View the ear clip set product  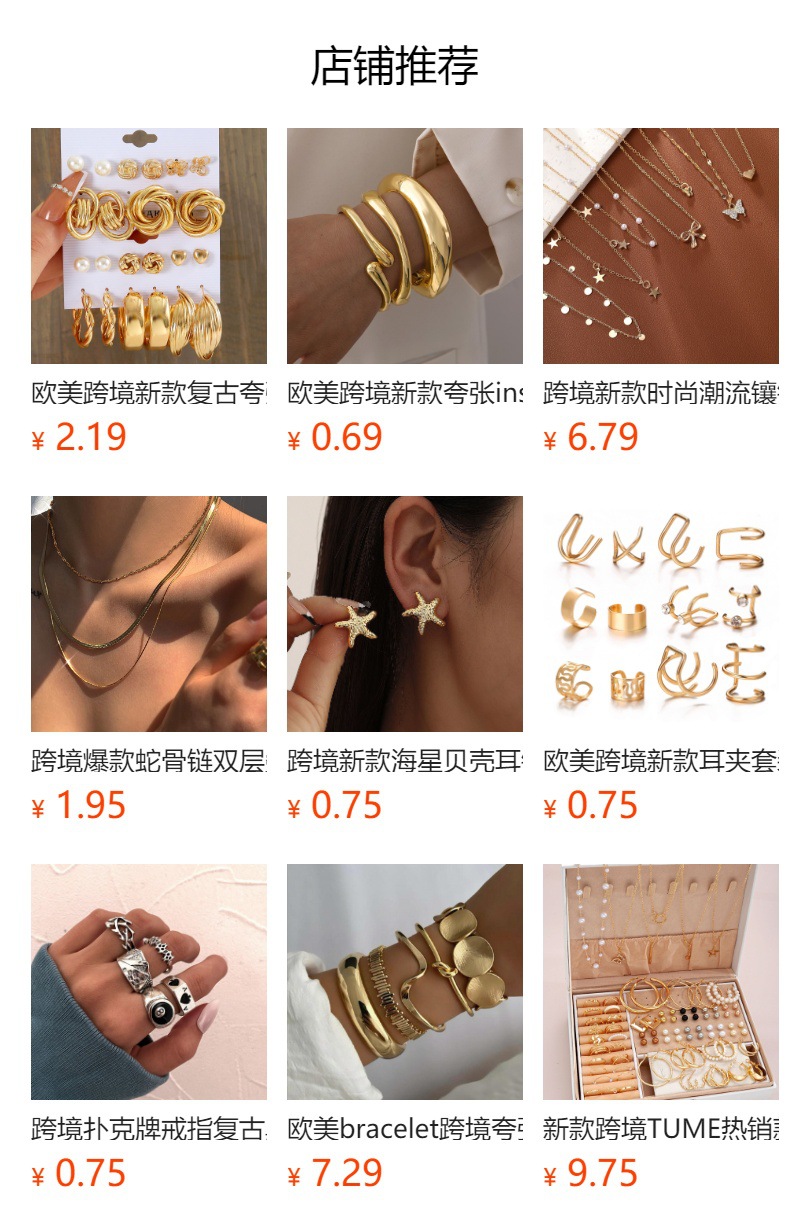click(660, 614)
